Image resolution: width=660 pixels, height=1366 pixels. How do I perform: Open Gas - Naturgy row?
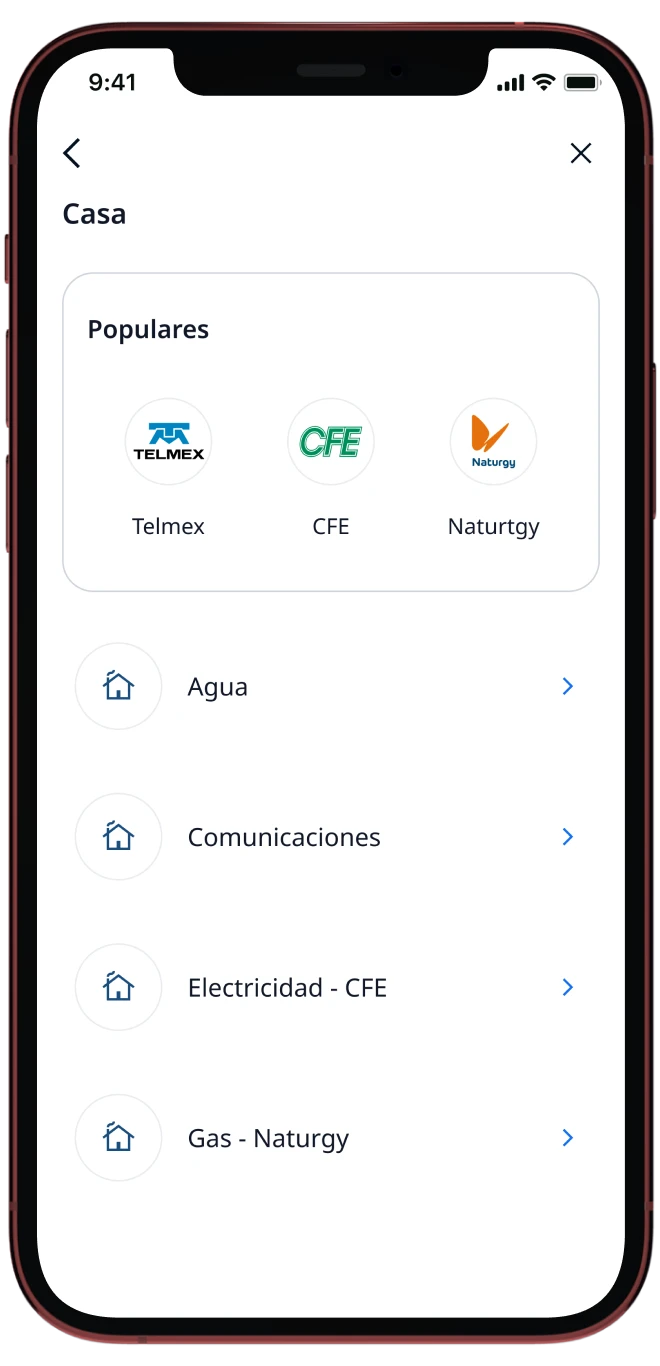[330, 1138]
